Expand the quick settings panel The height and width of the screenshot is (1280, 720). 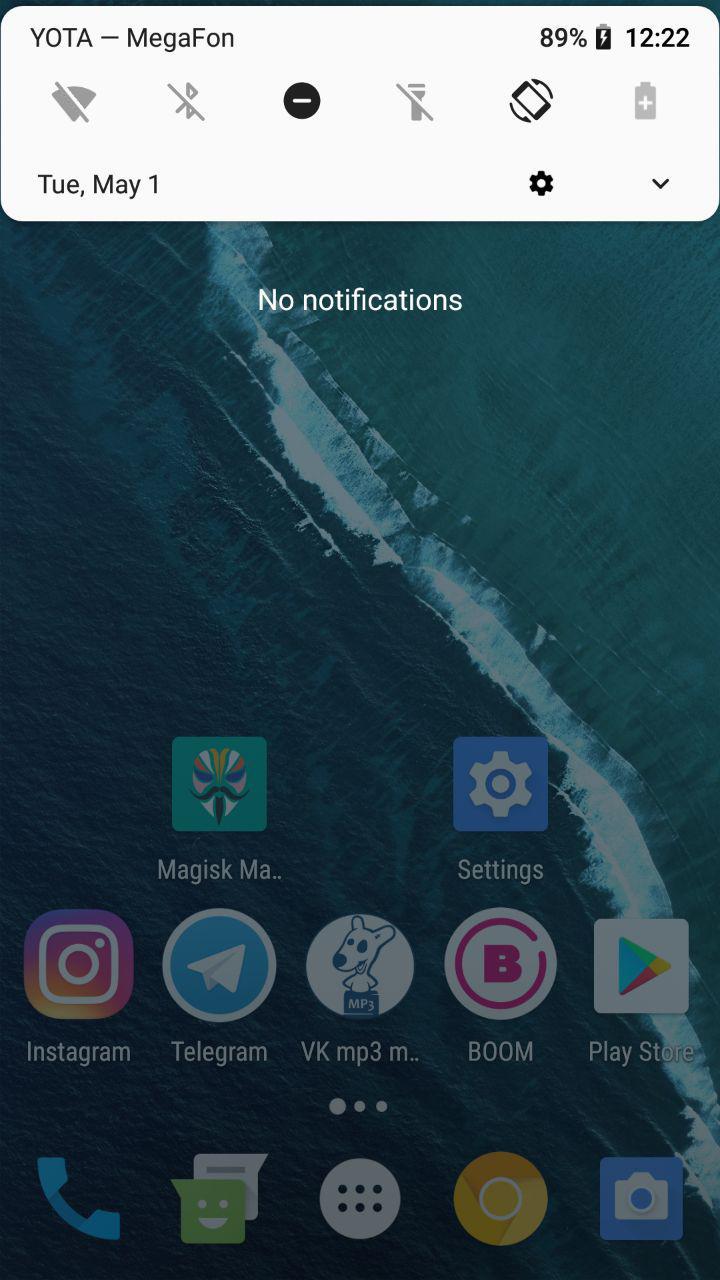click(660, 184)
